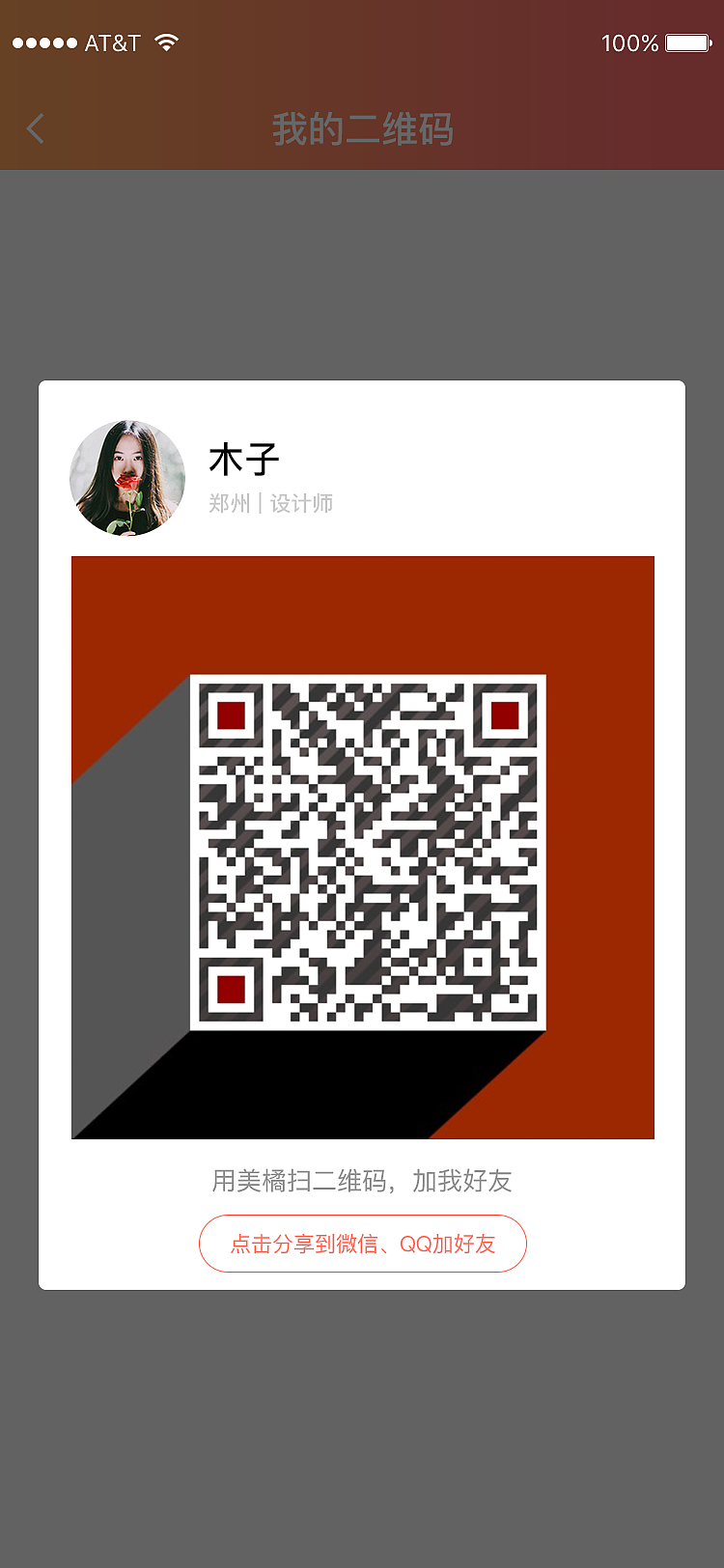Click the battery icon

(x=687, y=42)
